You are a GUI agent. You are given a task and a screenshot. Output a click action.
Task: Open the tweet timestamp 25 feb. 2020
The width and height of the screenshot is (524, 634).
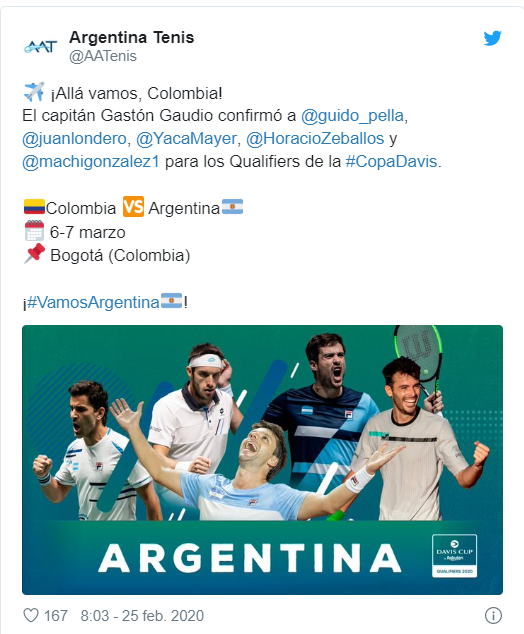142,616
